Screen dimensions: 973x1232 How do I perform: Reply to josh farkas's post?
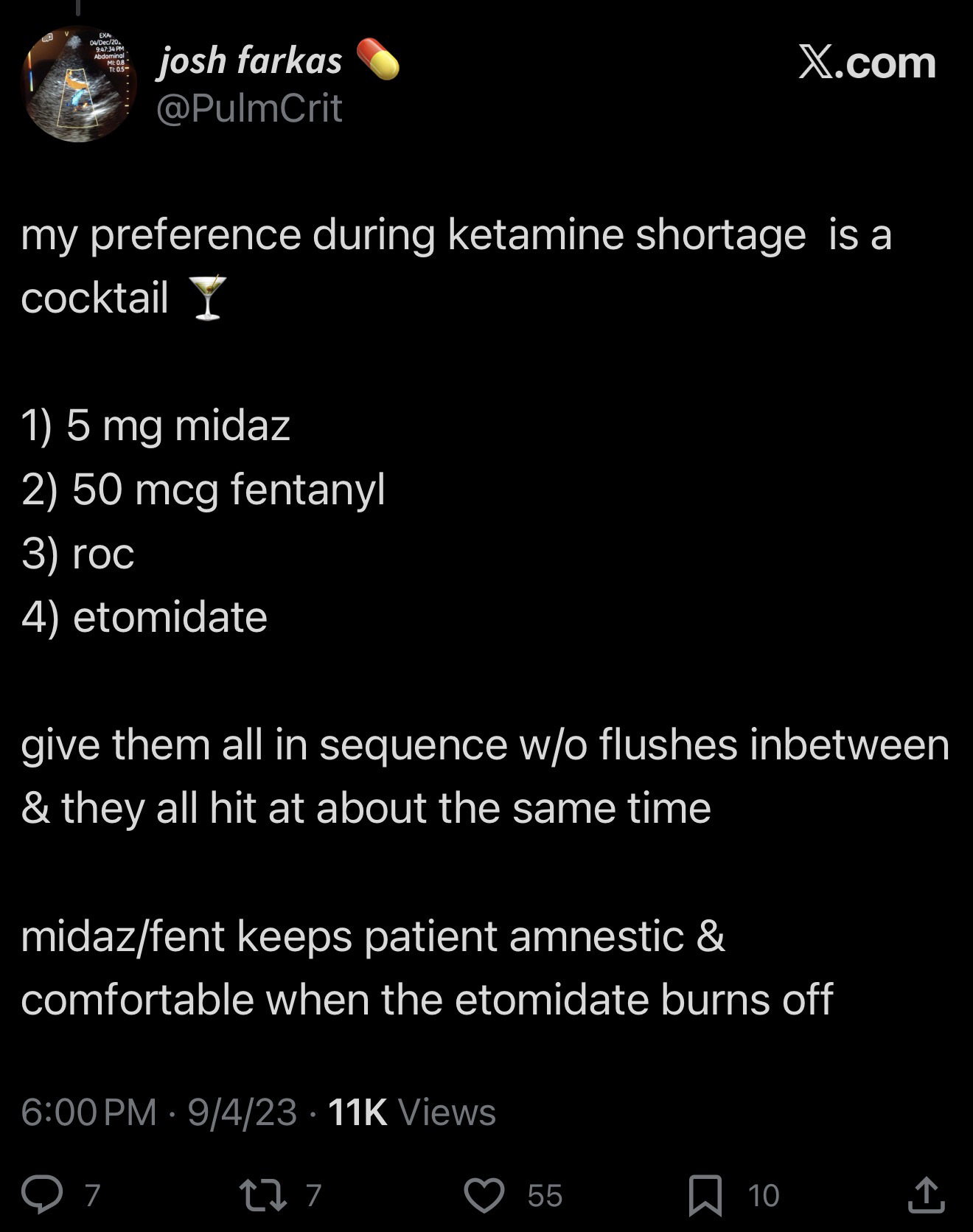pos(41,1194)
